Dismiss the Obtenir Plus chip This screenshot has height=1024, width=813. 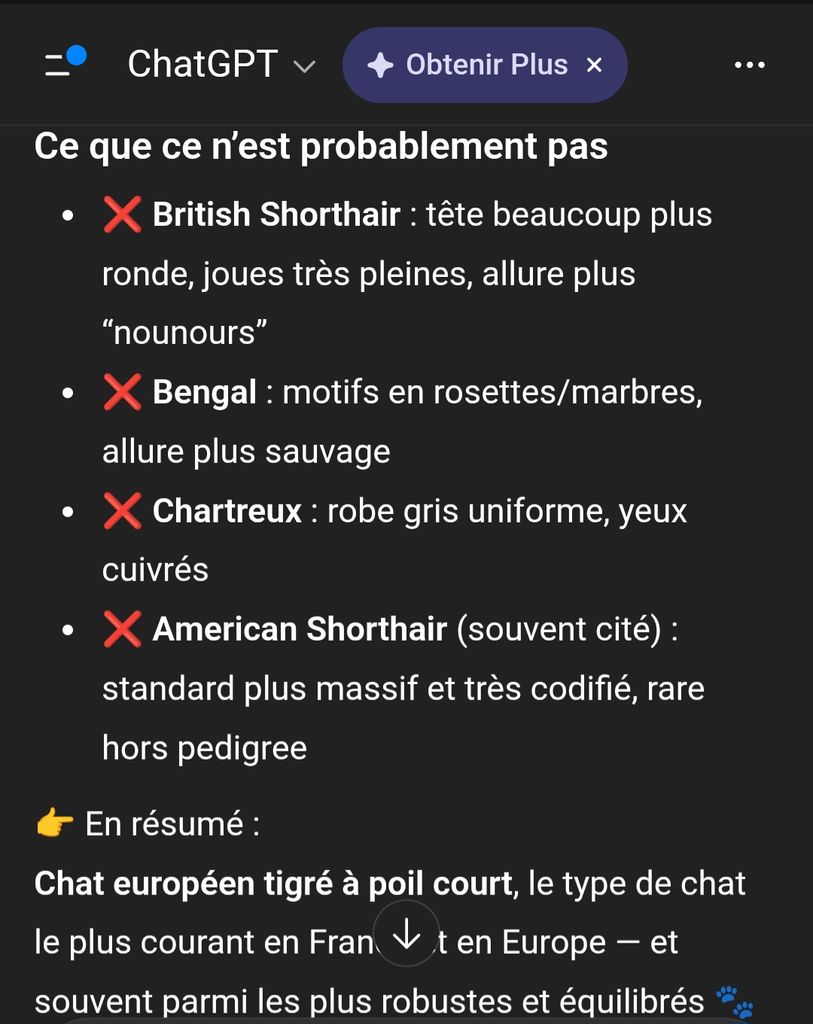coord(594,65)
